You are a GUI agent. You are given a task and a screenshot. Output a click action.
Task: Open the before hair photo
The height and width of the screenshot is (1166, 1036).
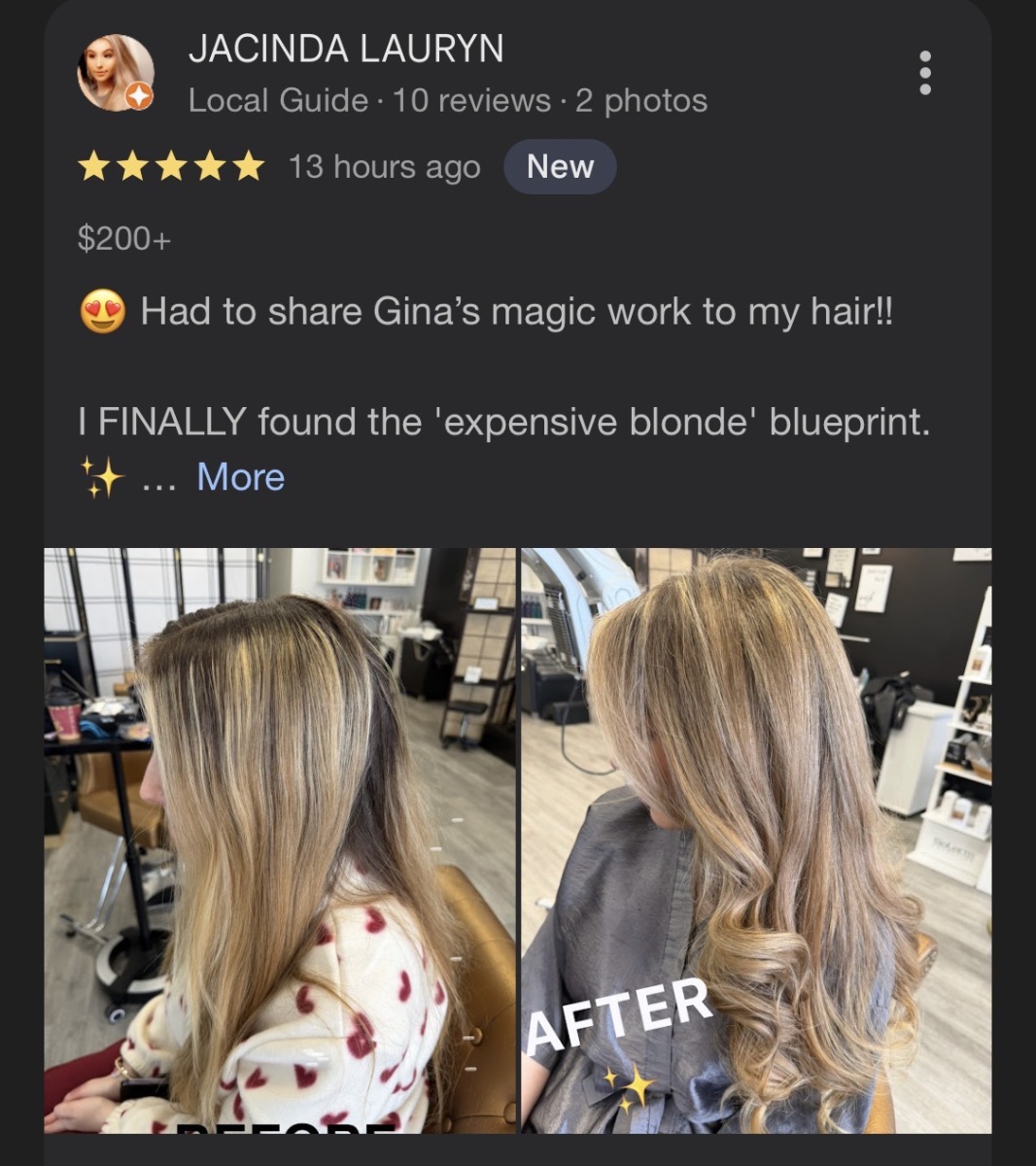pyautogui.click(x=280, y=840)
